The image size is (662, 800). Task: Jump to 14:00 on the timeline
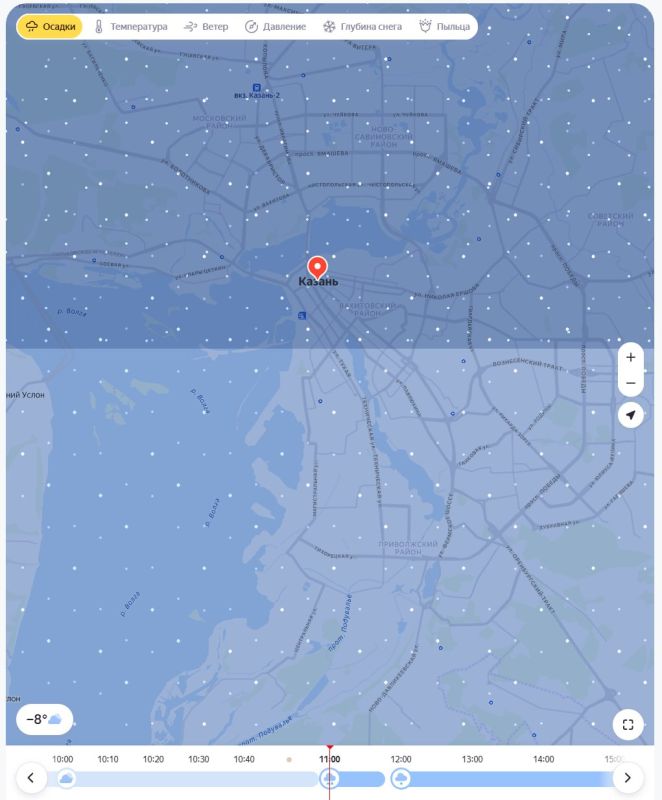click(543, 760)
